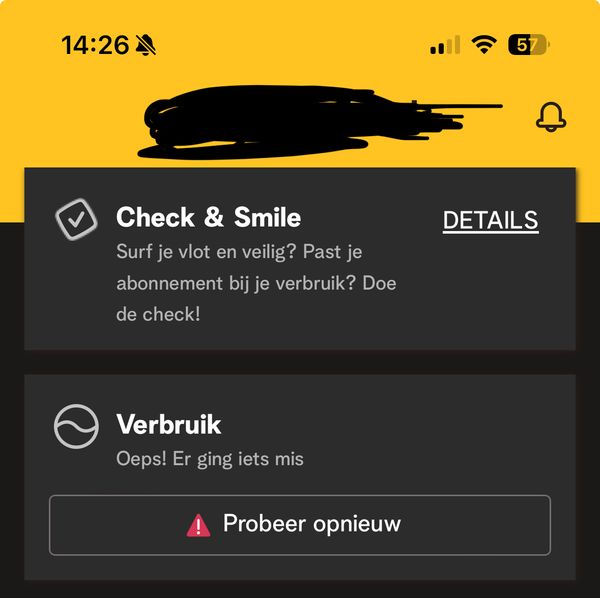Open the Check & Smile DETAILS link
The height and width of the screenshot is (598, 600).
(x=490, y=221)
